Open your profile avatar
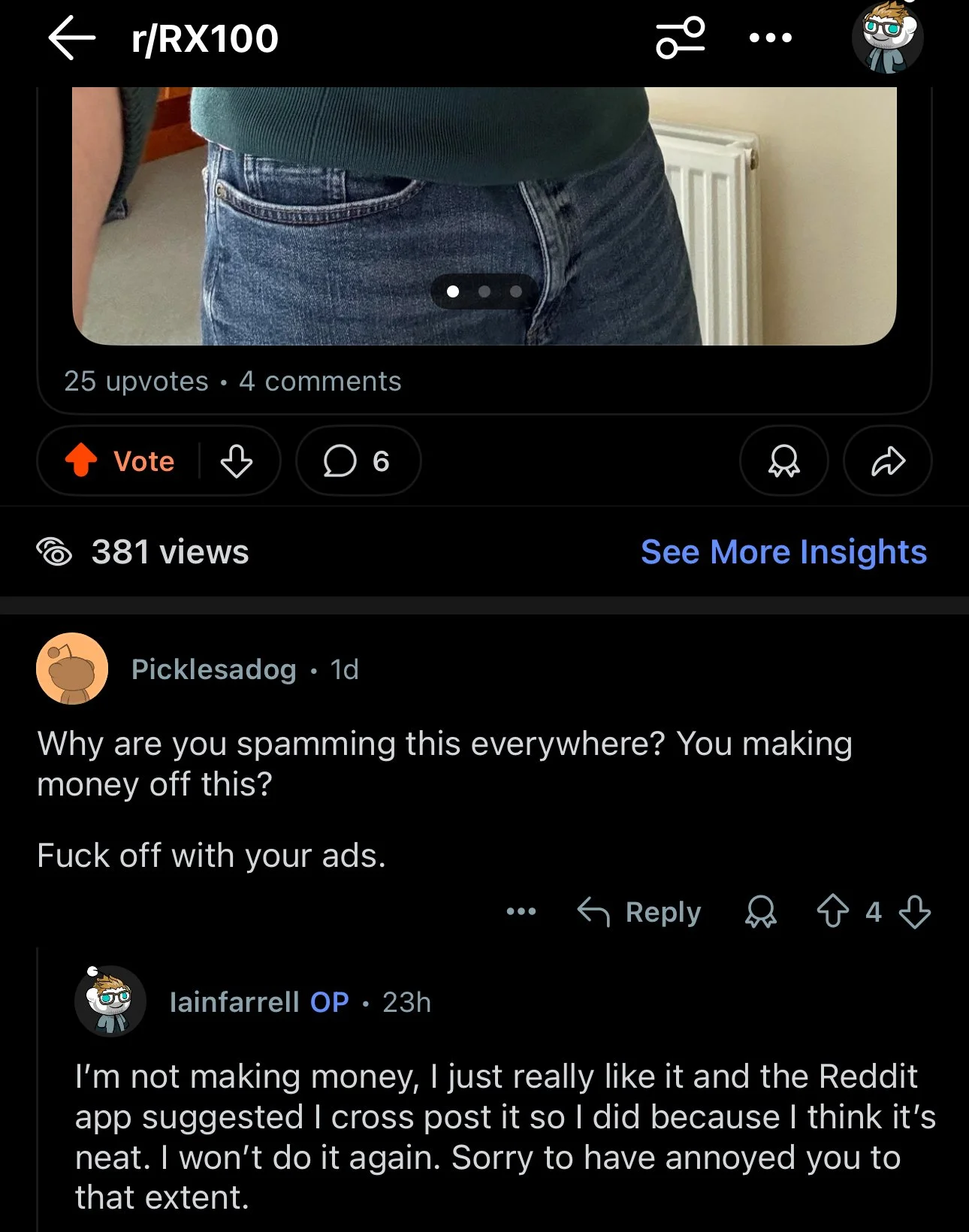969x1232 pixels. [887, 38]
